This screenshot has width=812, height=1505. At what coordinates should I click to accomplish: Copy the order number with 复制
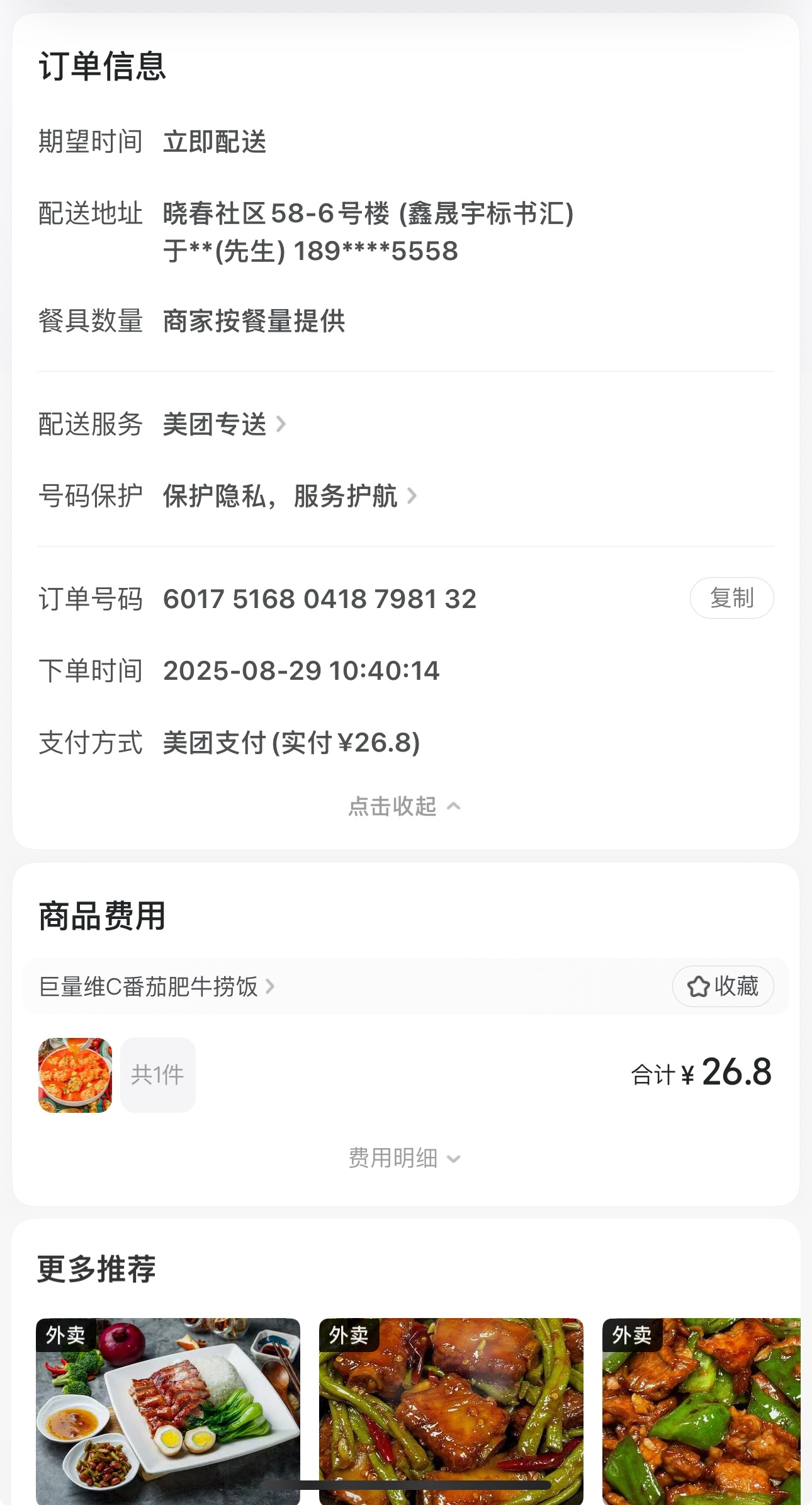point(731,598)
